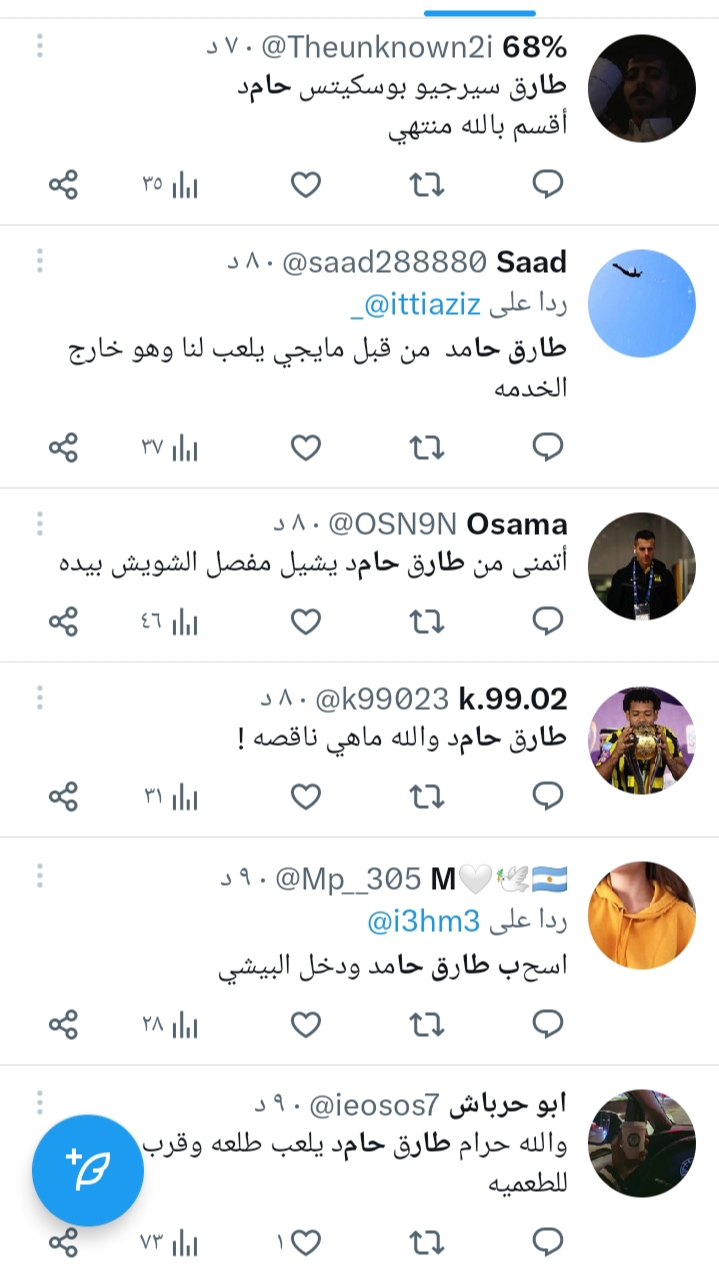Like the tweet by ابو حرباش
This screenshot has height=1278, width=719.
[x=305, y=1242]
